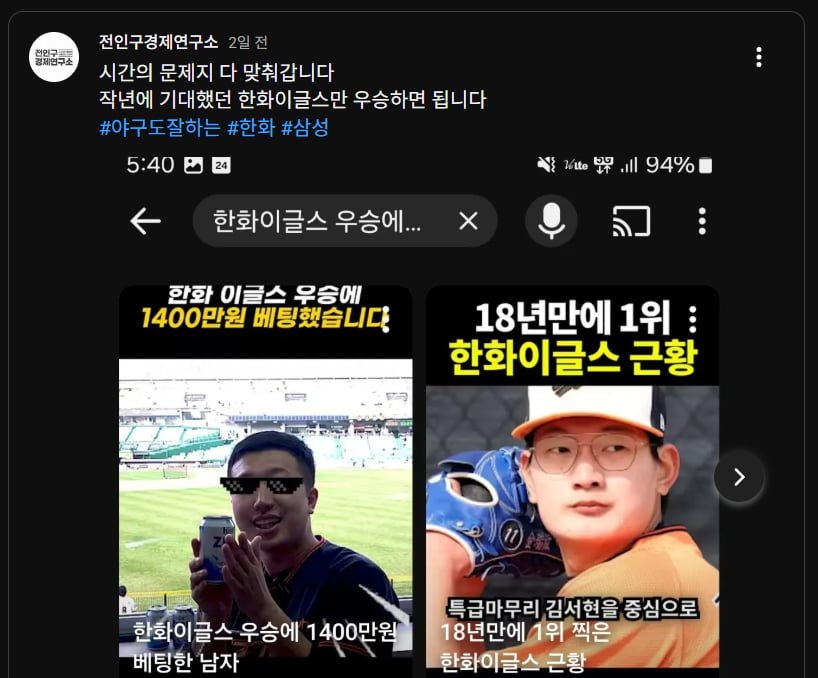Open the #한화 hashtag
Image resolution: width=818 pixels, height=678 pixels.
250,128
